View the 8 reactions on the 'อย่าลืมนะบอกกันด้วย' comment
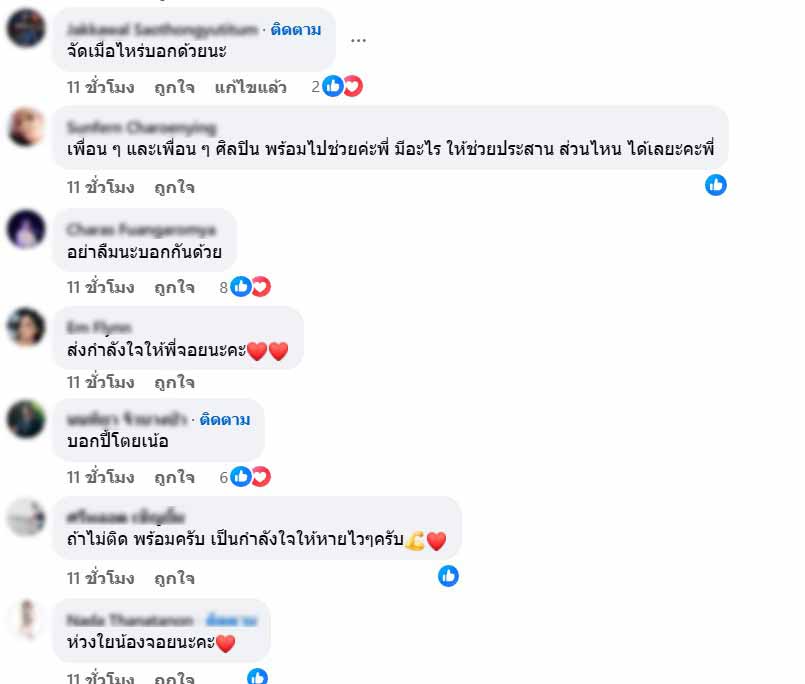805x684 pixels. click(249, 287)
